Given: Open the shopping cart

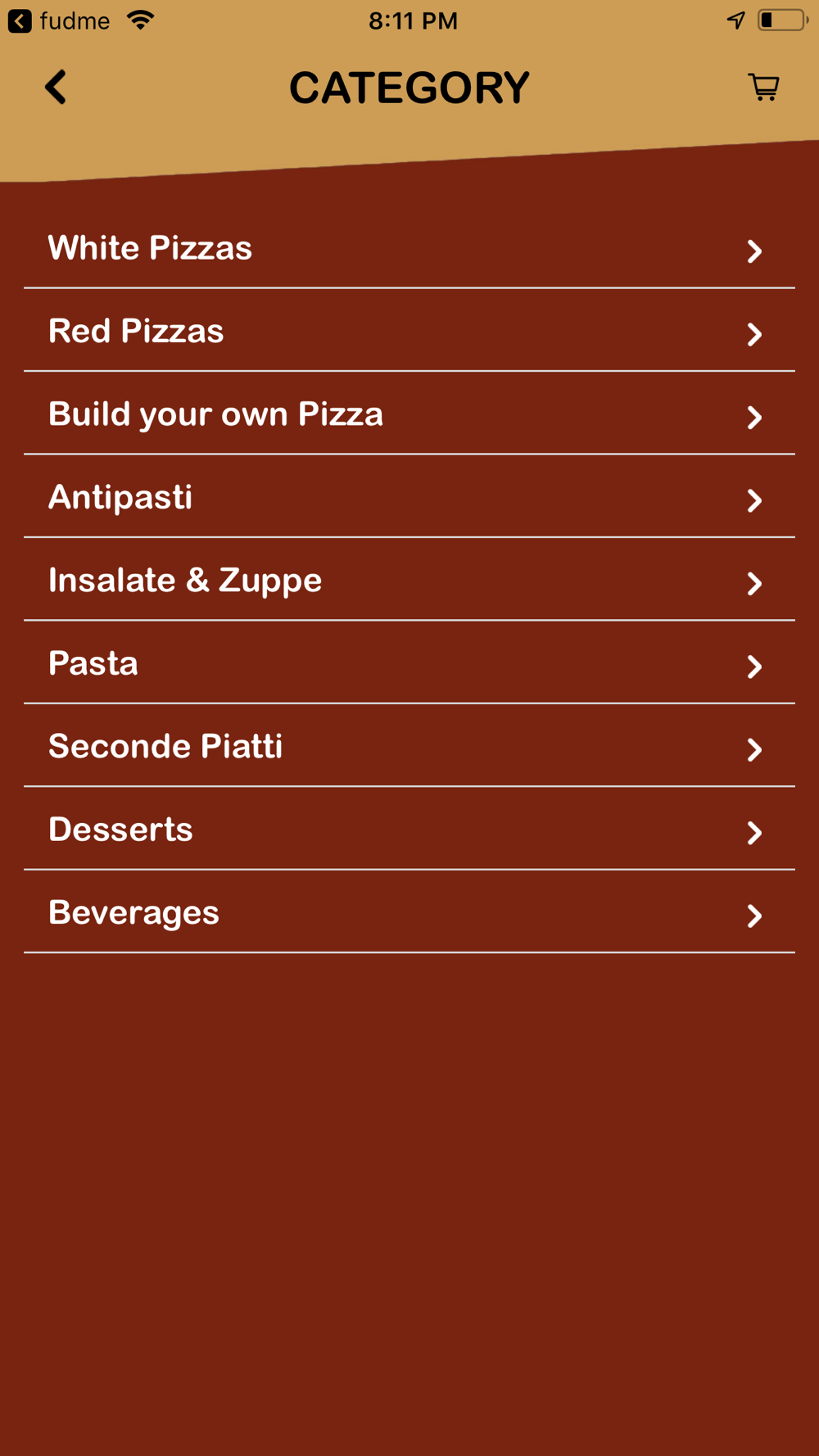Looking at the screenshot, I should click(763, 87).
